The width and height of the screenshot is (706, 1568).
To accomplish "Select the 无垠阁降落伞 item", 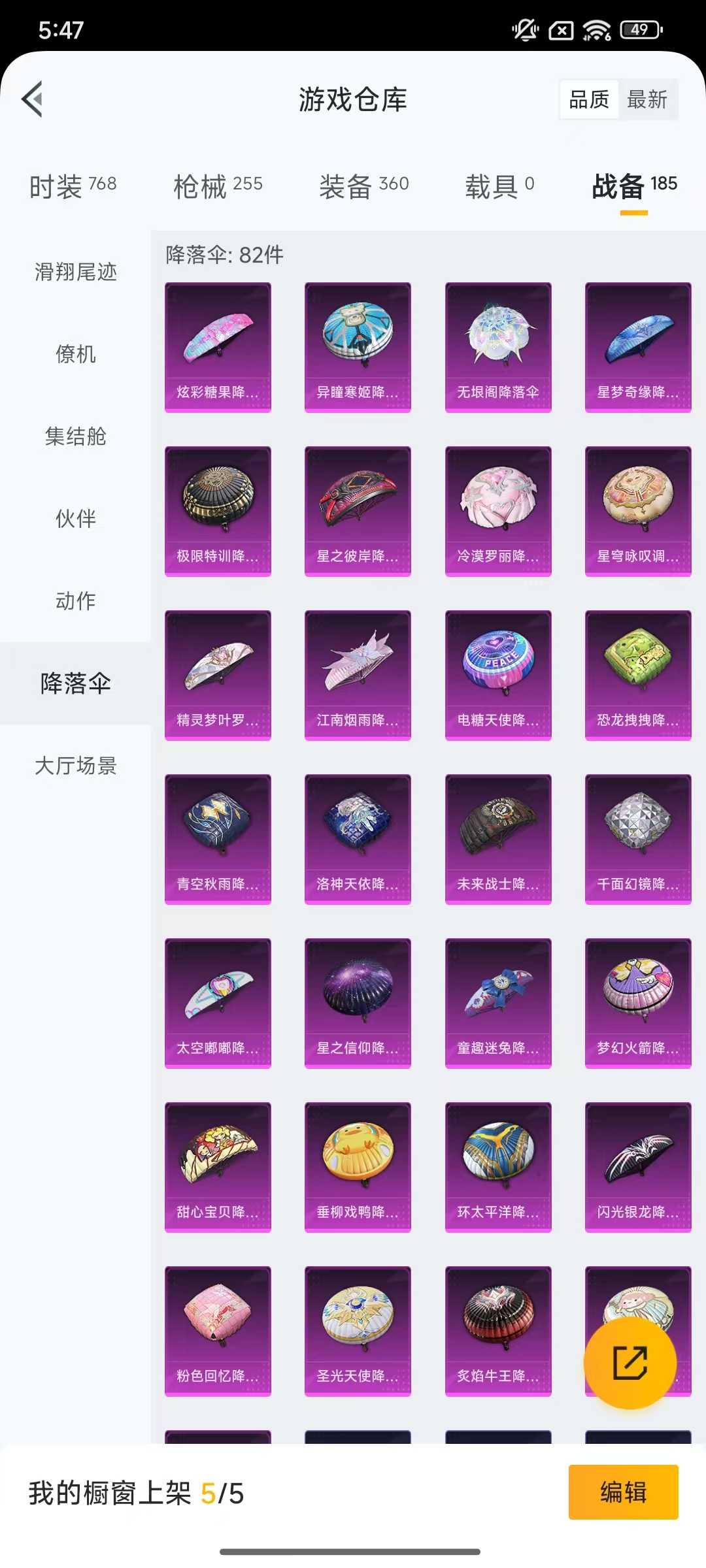I will (x=498, y=346).
